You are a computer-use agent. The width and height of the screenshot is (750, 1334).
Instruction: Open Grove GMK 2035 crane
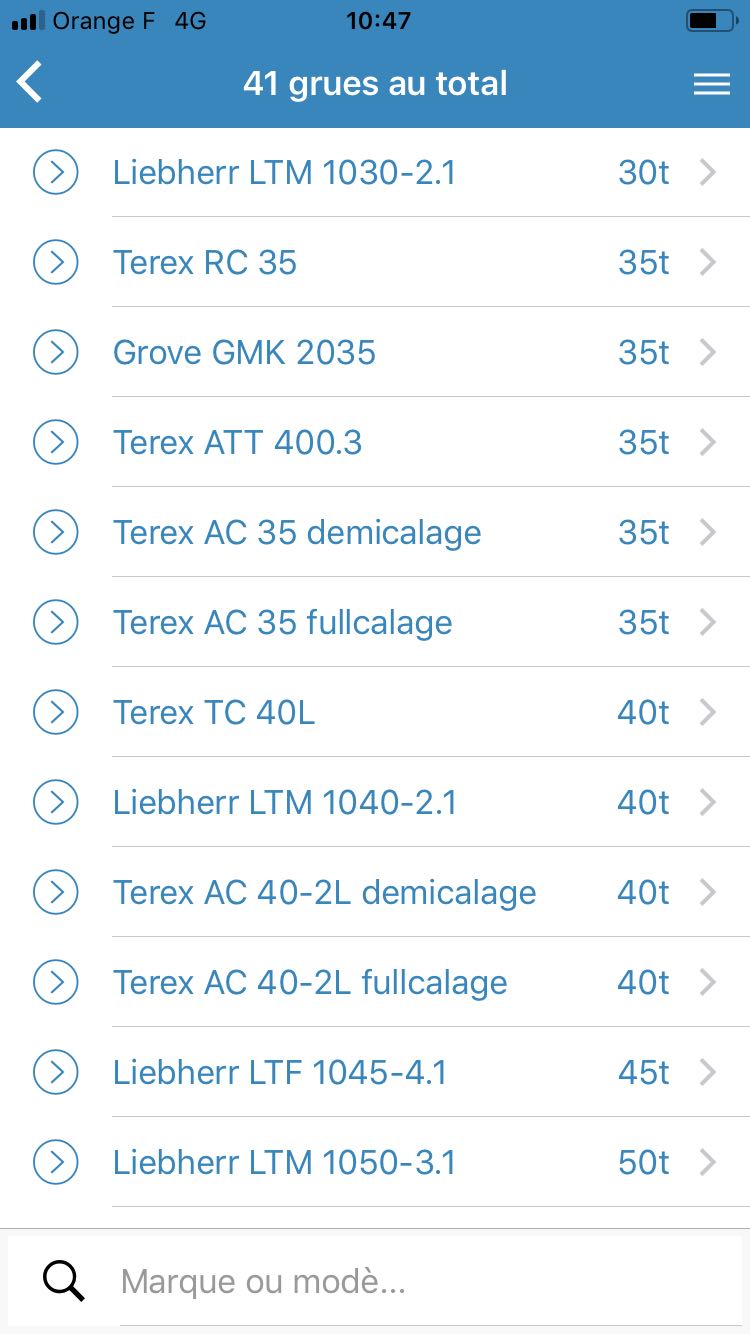click(375, 353)
